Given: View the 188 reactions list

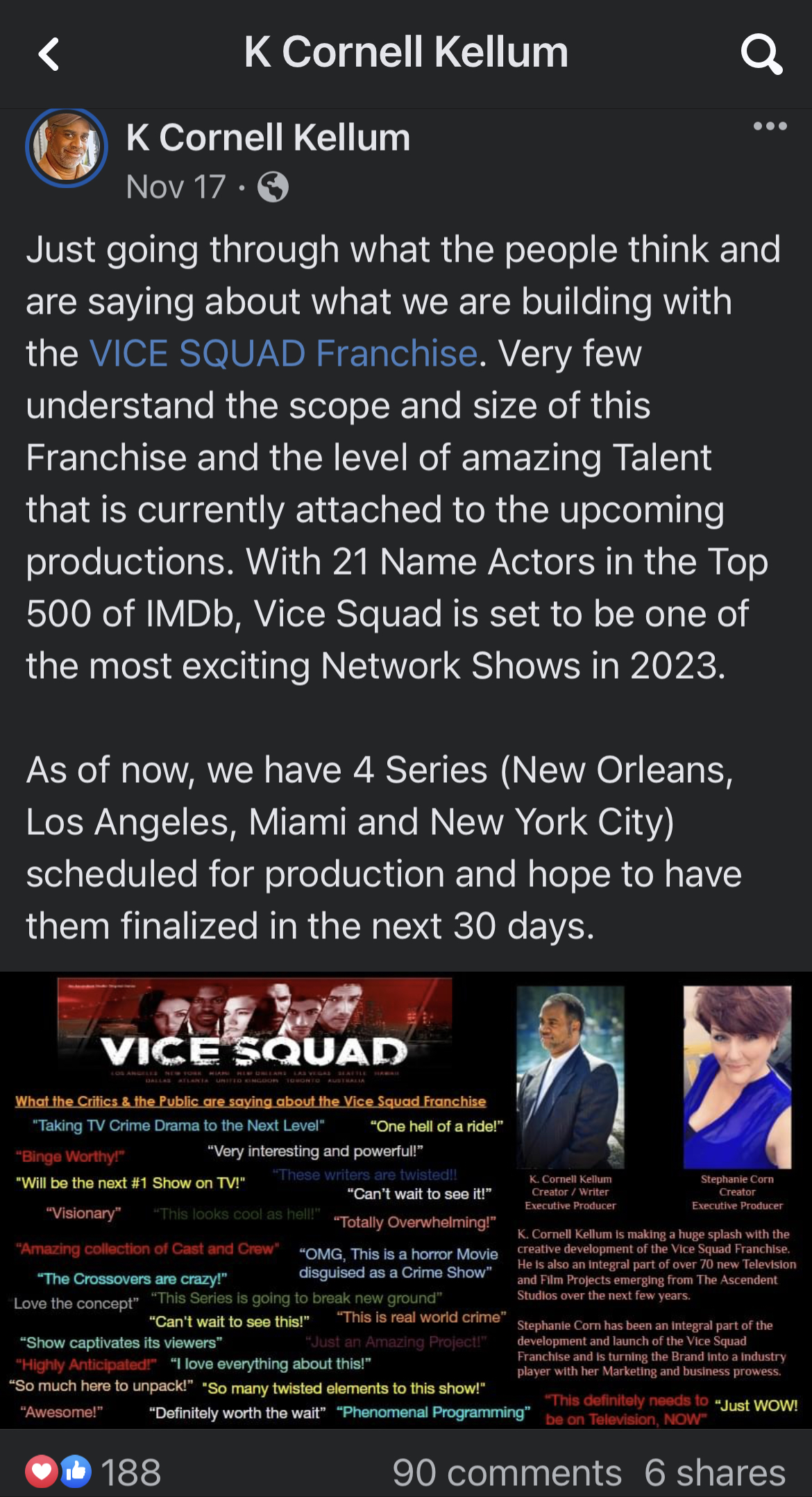Looking at the screenshot, I should point(93,1471).
